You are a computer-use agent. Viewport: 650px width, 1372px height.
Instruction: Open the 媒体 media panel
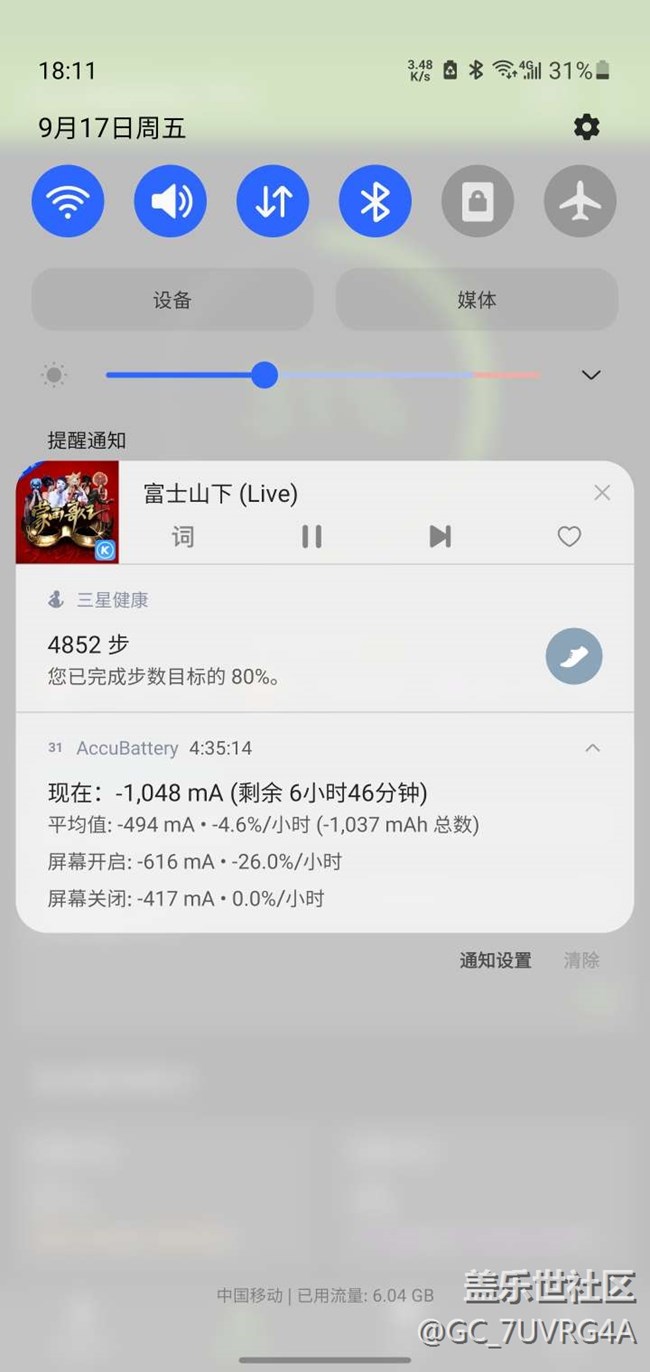(476, 299)
